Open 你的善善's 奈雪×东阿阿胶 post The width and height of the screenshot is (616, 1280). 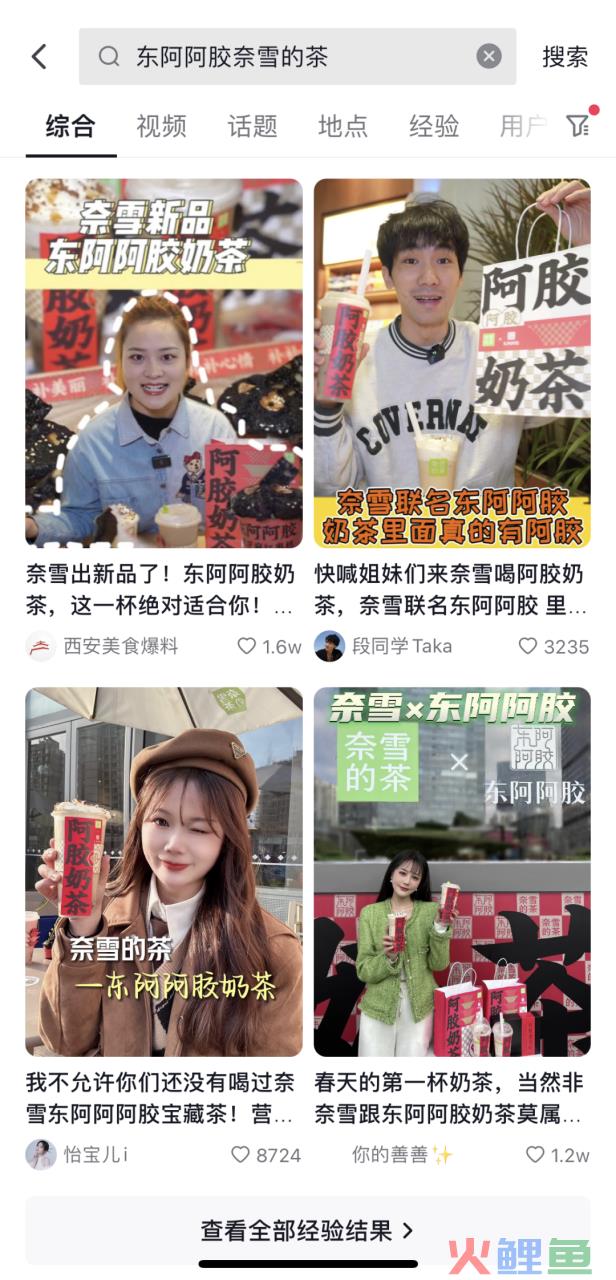click(x=452, y=871)
